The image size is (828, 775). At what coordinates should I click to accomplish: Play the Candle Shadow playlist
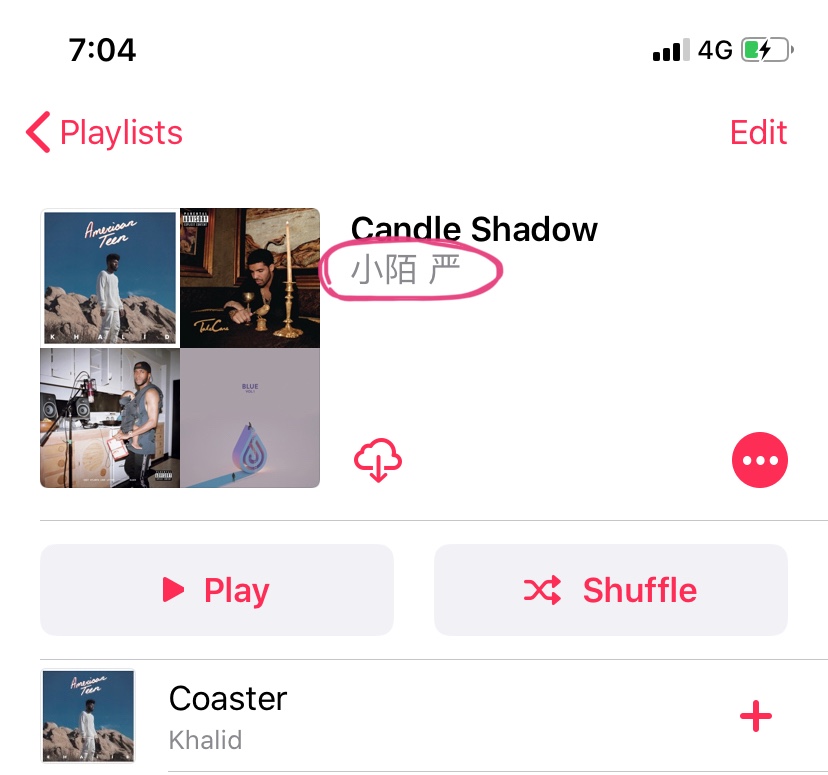click(217, 590)
